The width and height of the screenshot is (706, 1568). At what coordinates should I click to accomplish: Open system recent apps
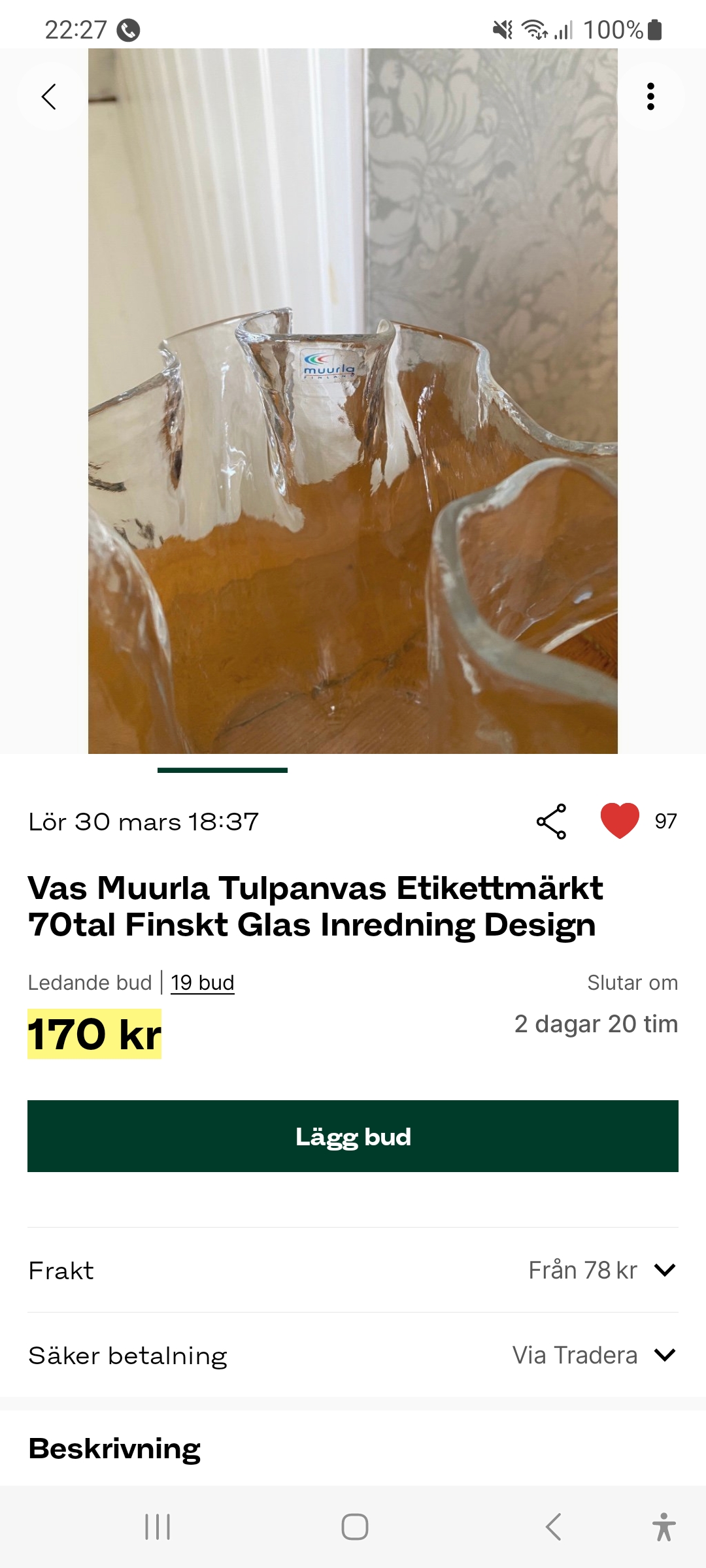pyautogui.click(x=158, y=1527)
